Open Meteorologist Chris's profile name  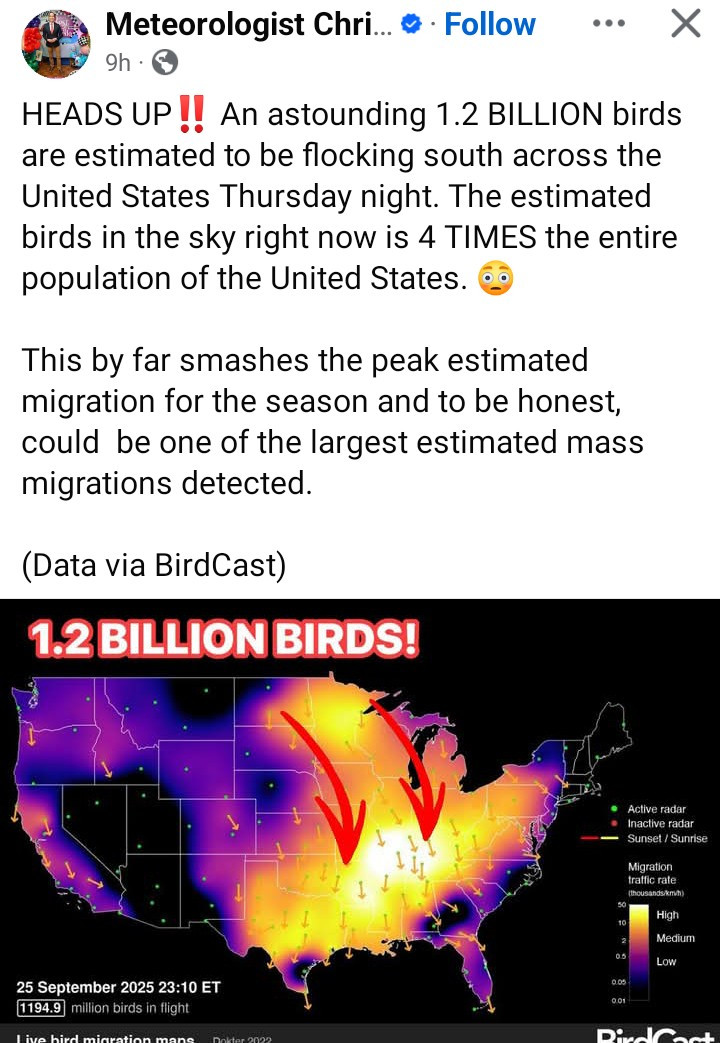pyautogui.click(x=249, y=24)
